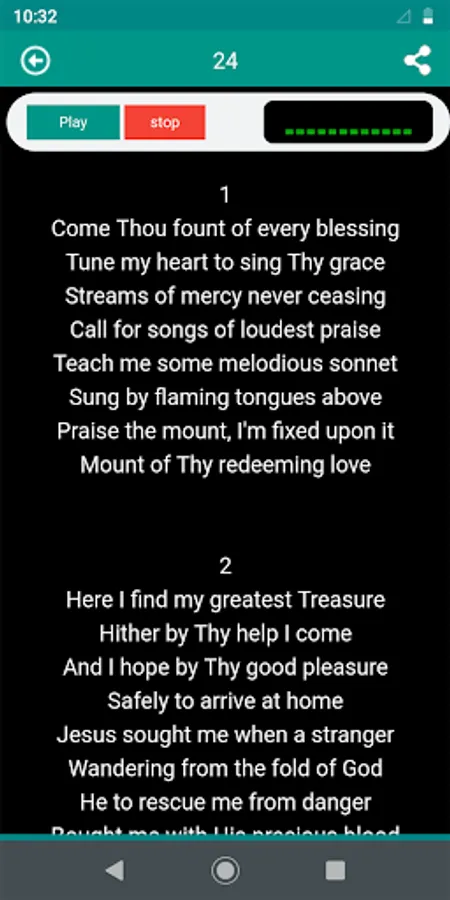The height and width of the screenshot is (900, 450).
Task: Go to the home screen
Action: [x=225, y=871]
